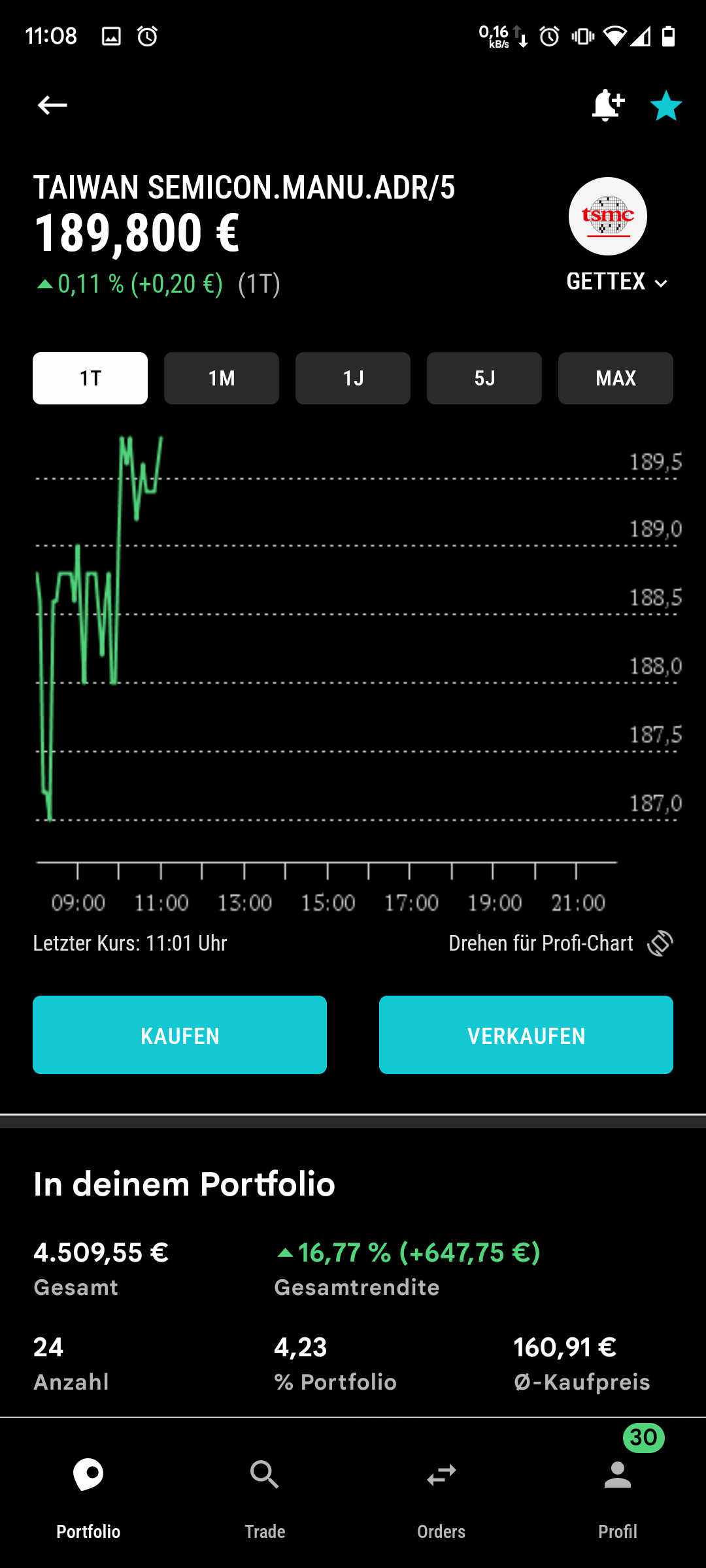Open the Portfolio tab
This screenshot has height=1568, width=706.
[x=88, y=1494]
